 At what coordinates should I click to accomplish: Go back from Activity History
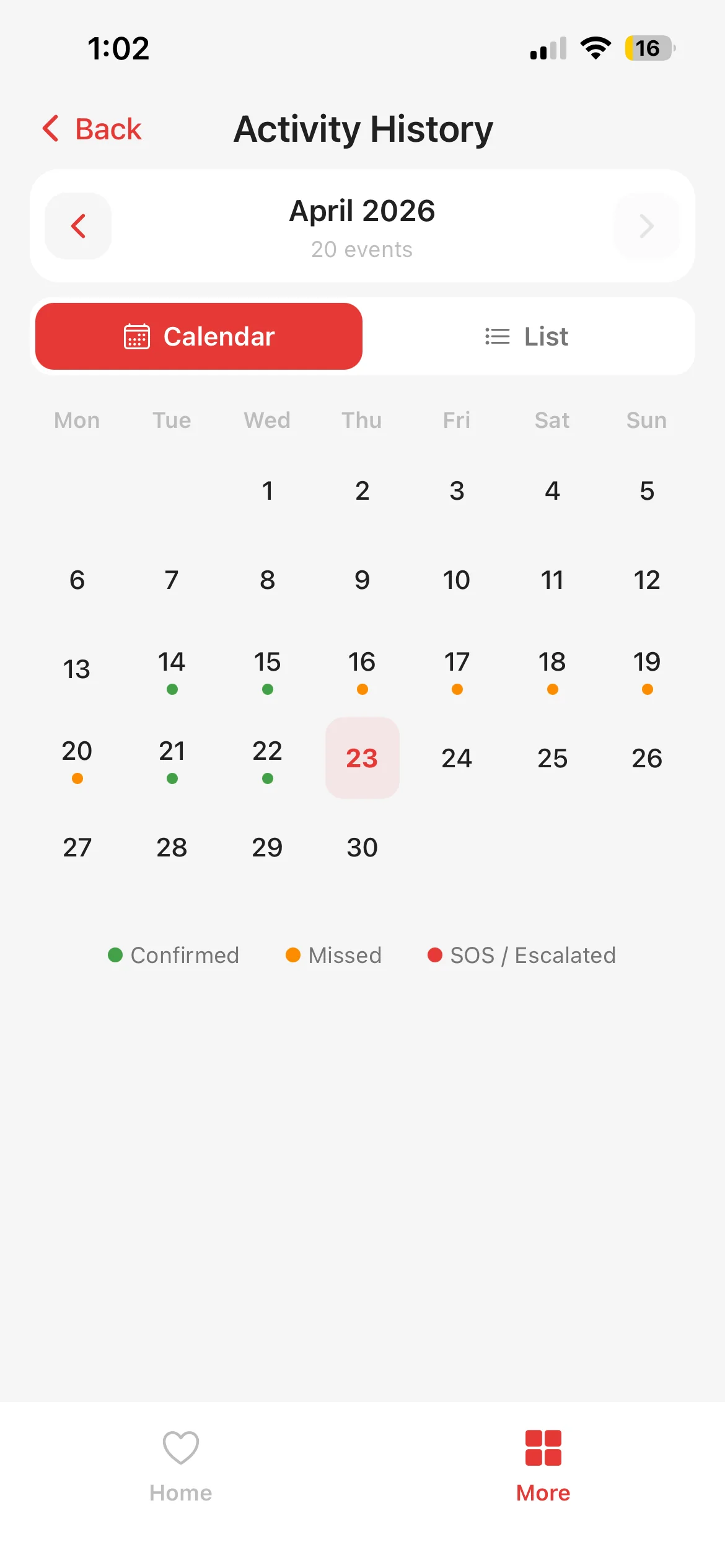93,129
